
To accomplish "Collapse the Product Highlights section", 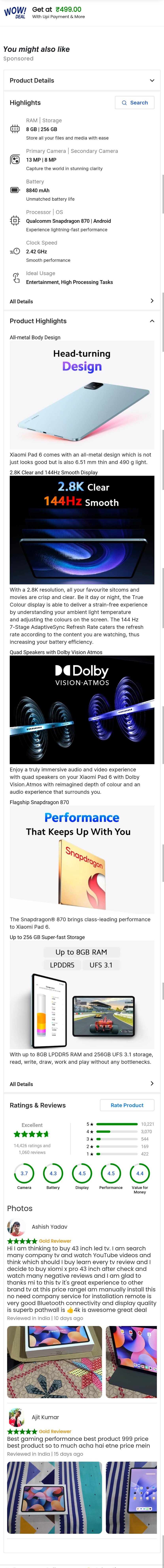I will [152, 321].
